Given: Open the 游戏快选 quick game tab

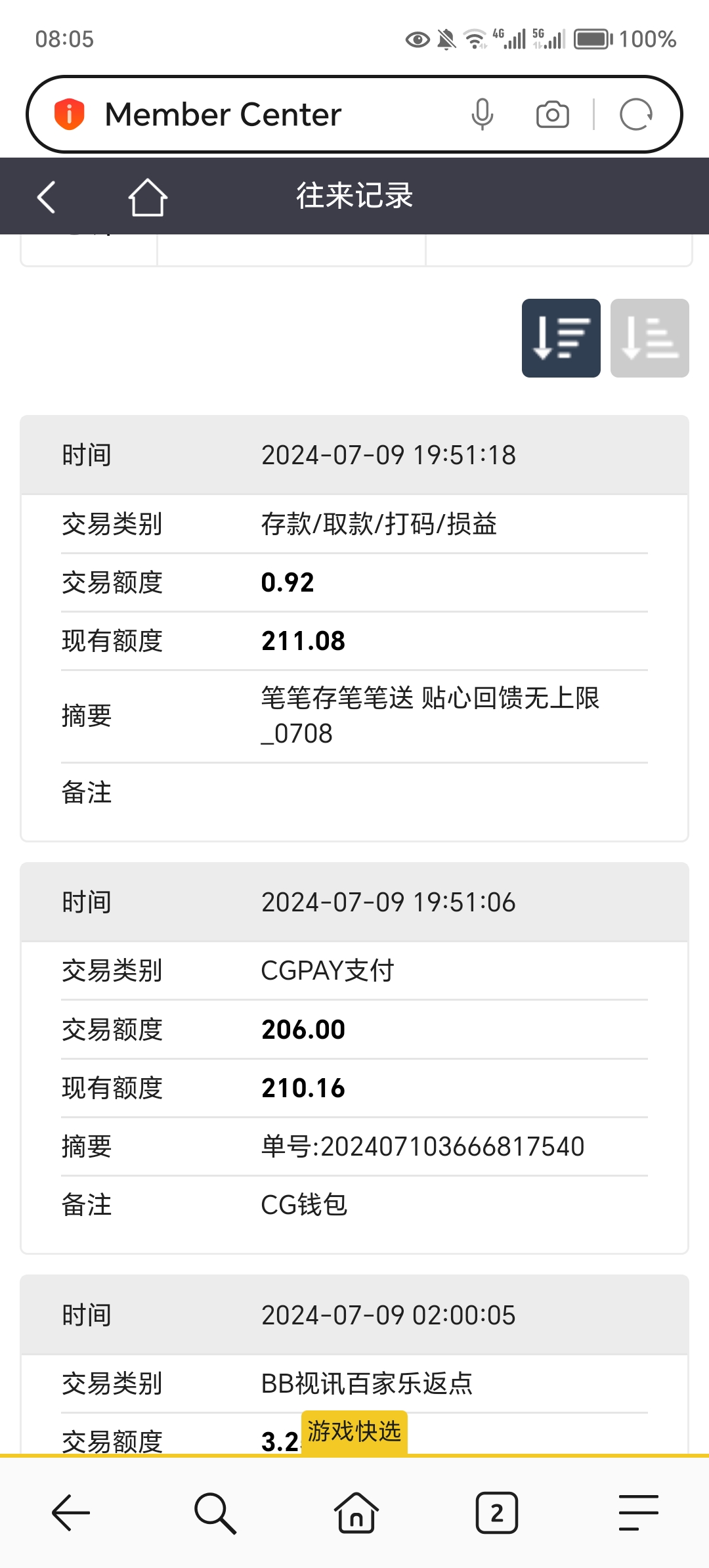Looking at the screenshot, I should point(354,1431).
